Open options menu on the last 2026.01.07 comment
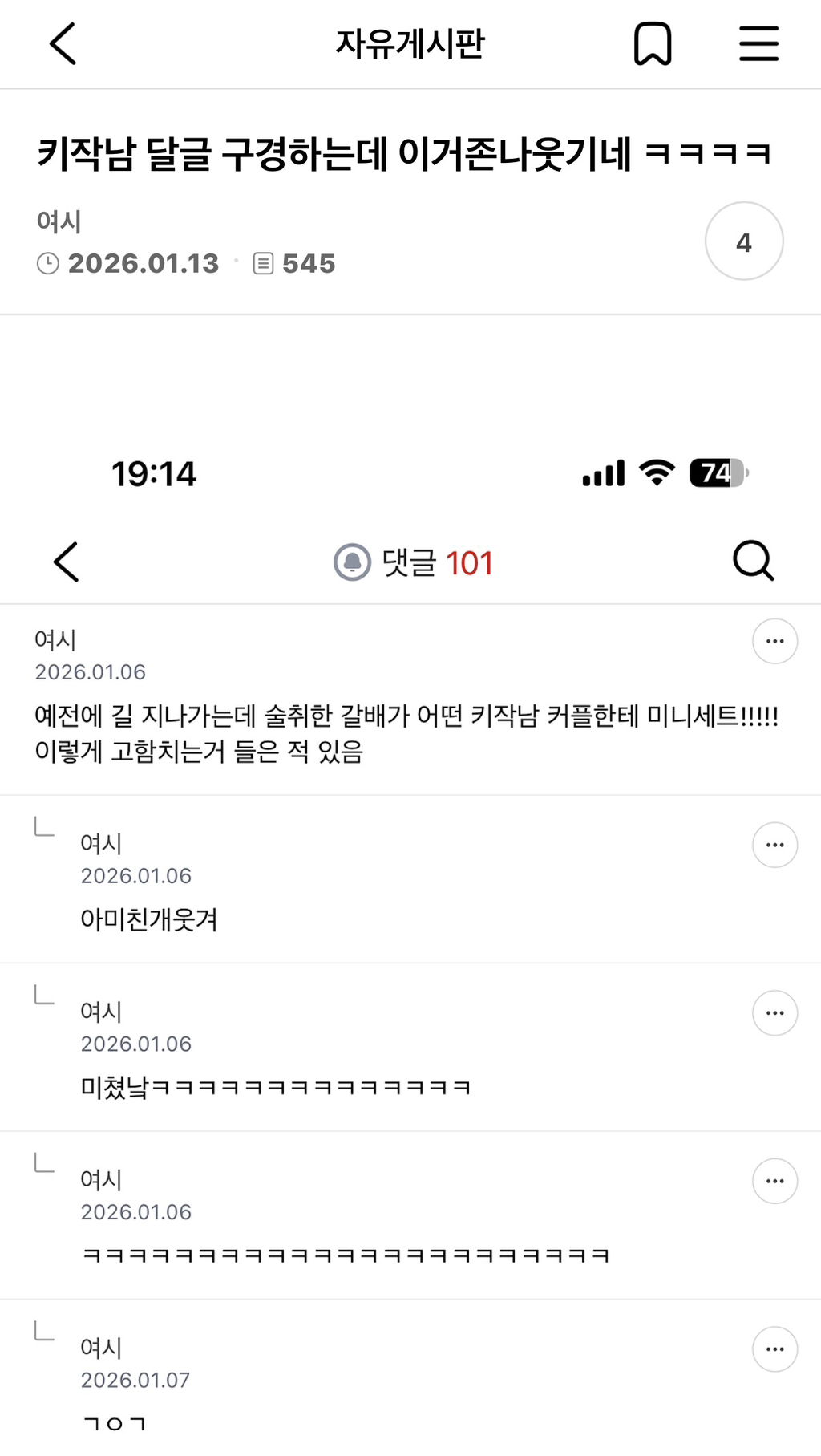This screenshot has height=1456, width=821. click(x=774, y=1349)
